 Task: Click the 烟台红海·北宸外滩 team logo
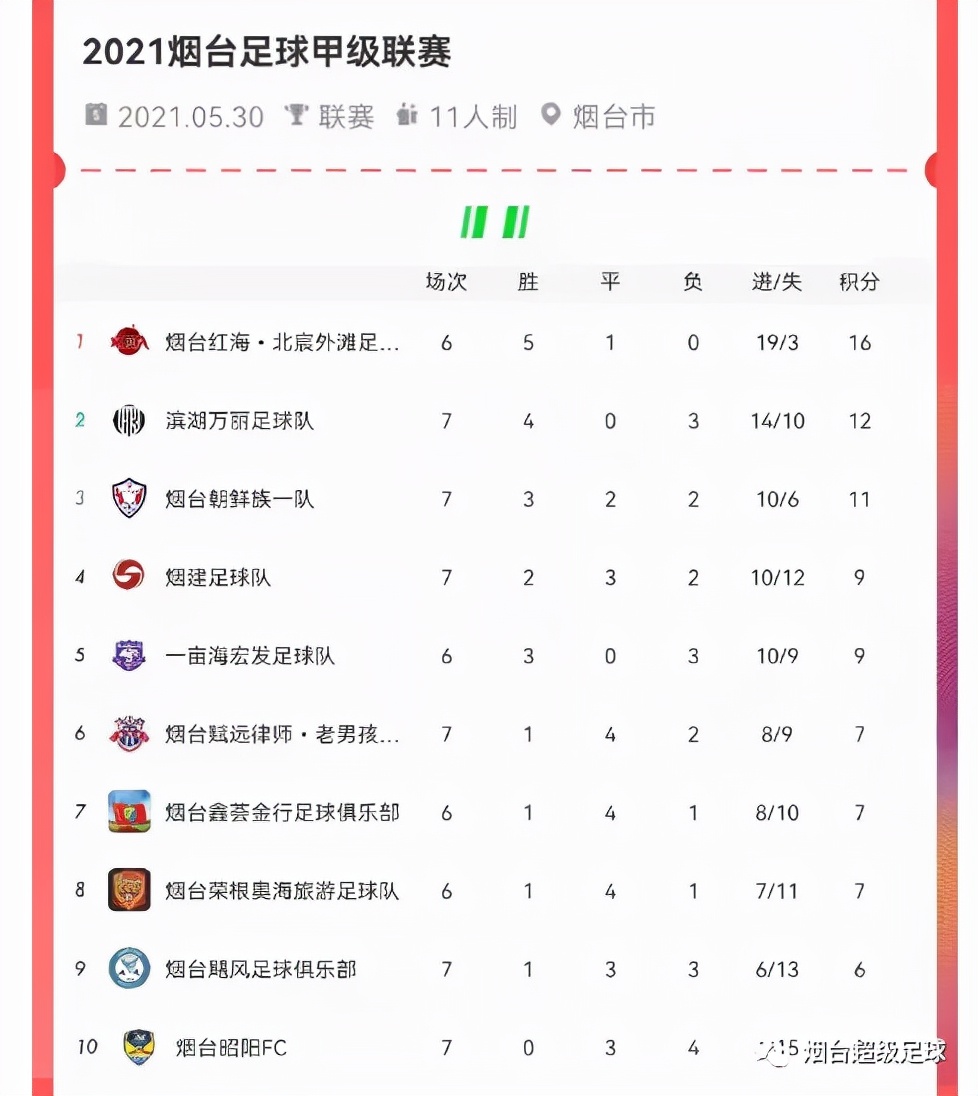point(128,343)
